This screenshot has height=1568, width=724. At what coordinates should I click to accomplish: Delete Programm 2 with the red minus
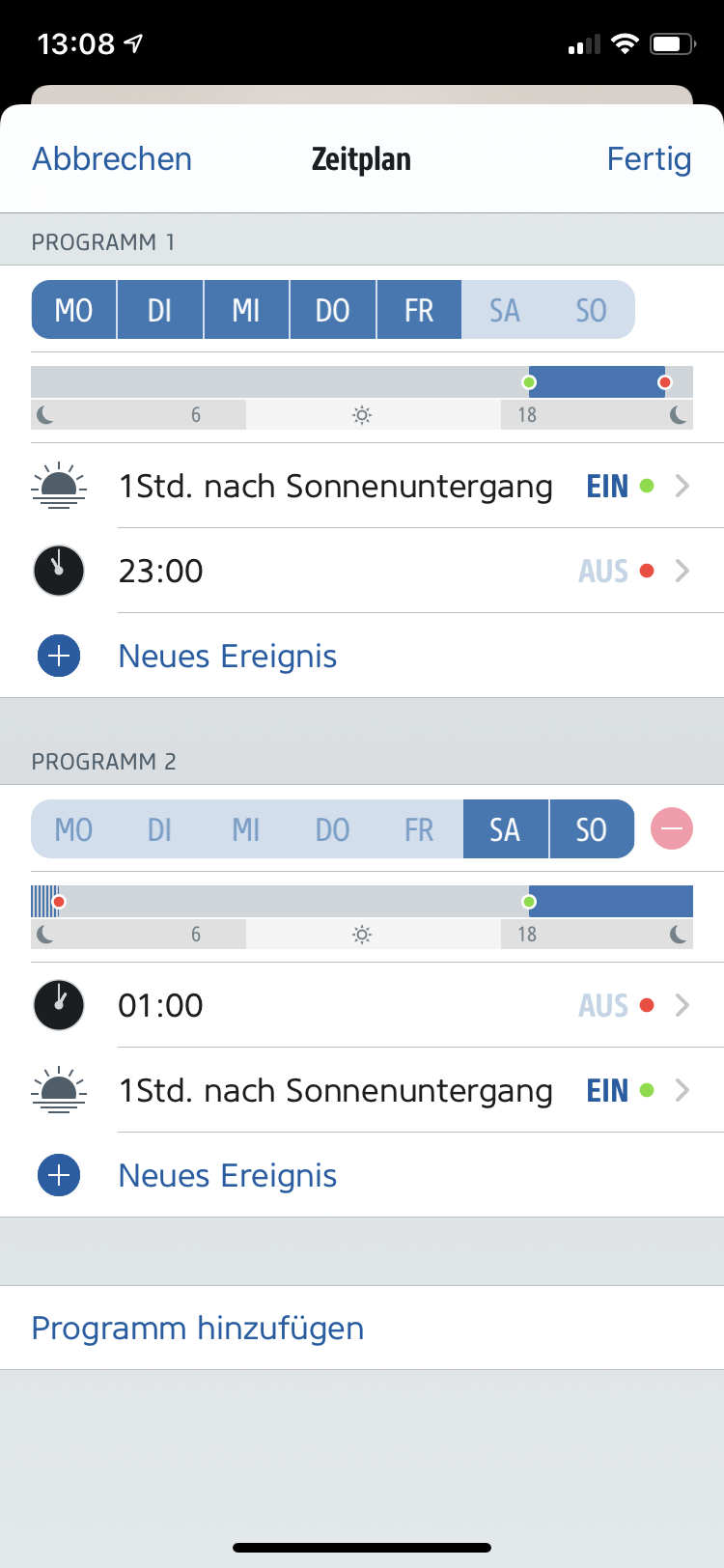(x=672, y=828)
